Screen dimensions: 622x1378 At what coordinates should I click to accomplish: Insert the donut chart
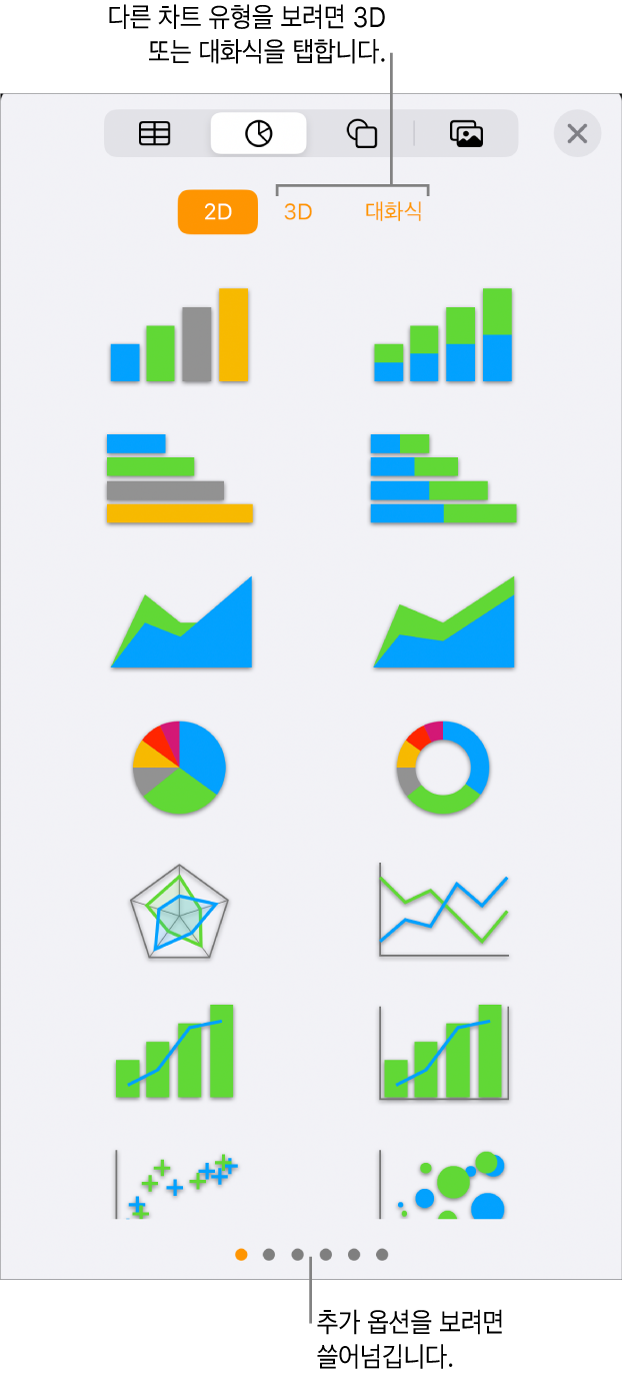tap(443, 766)
